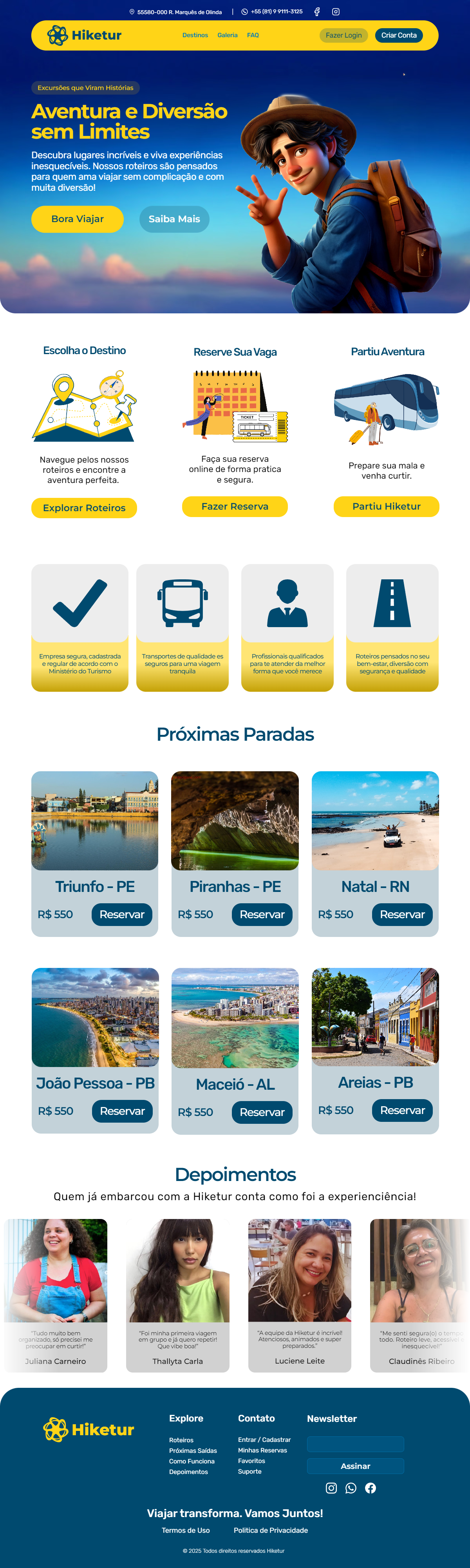Screen dimensions: 470x1568
Task: Open Politica de Privacidade link
Action: [270, 1530]
